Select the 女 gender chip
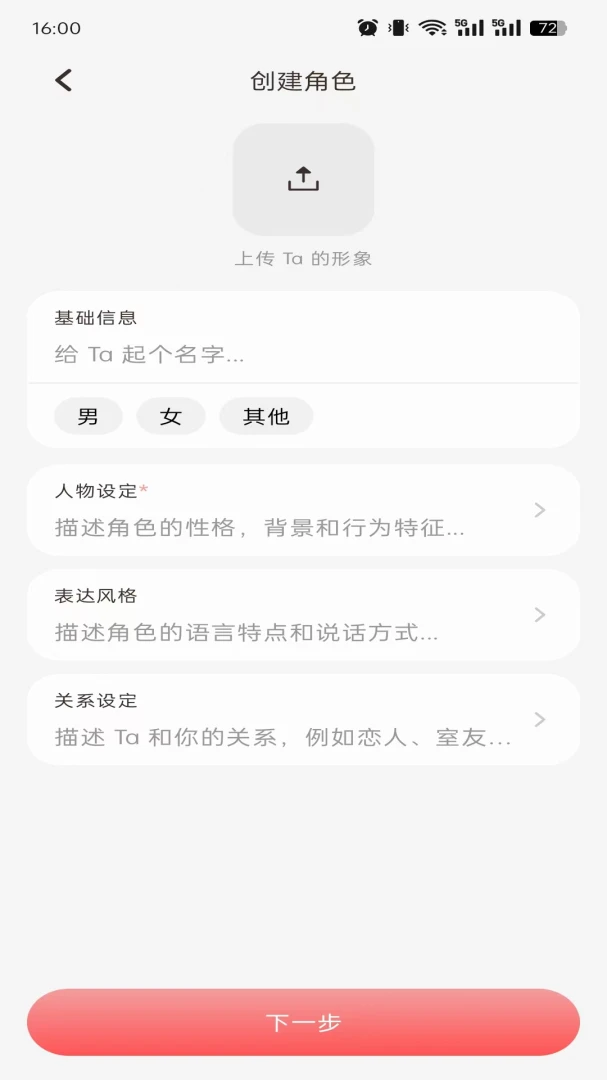607x1080 pixels. point(171,416)
